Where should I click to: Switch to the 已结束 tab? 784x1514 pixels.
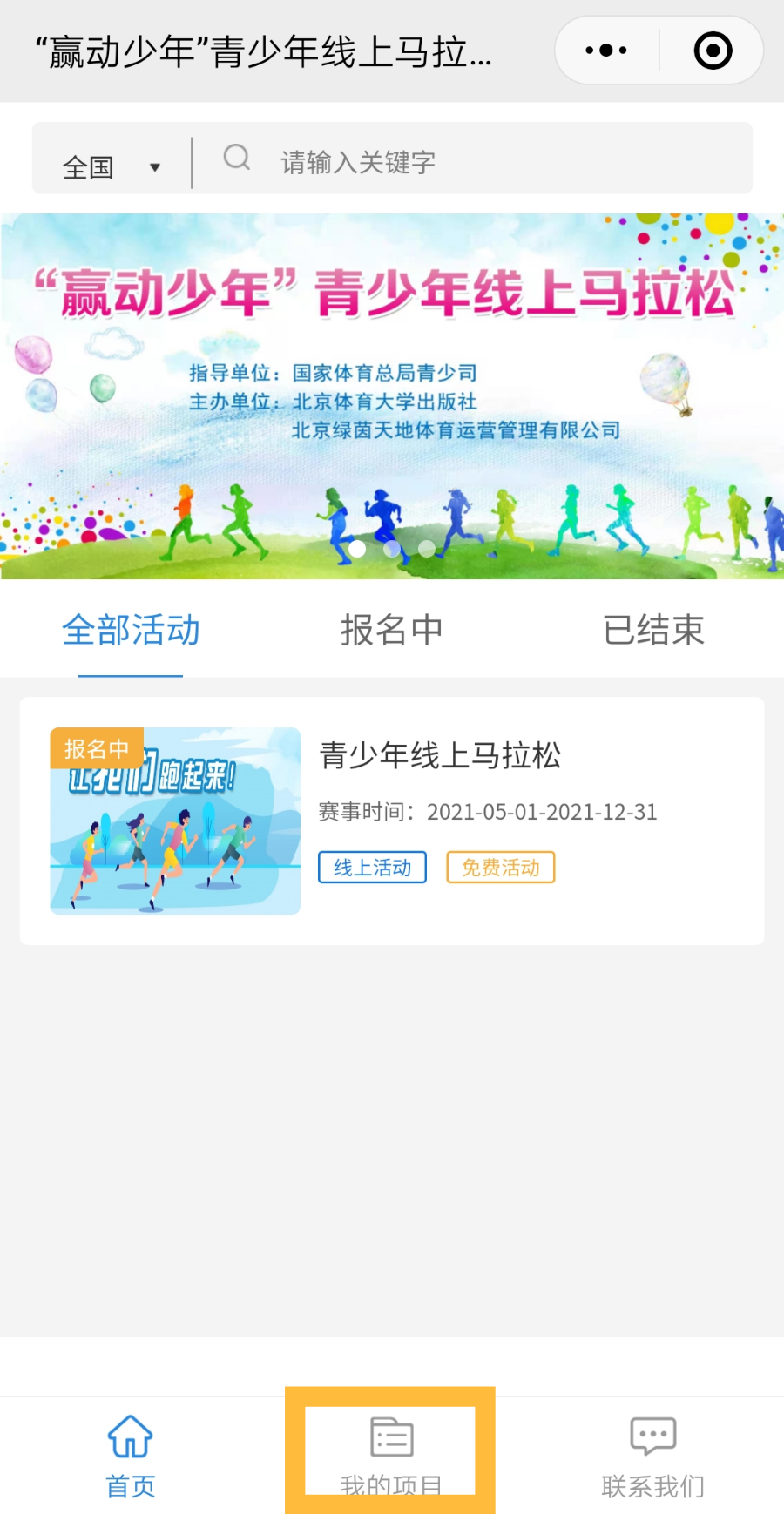coord(653,631)
